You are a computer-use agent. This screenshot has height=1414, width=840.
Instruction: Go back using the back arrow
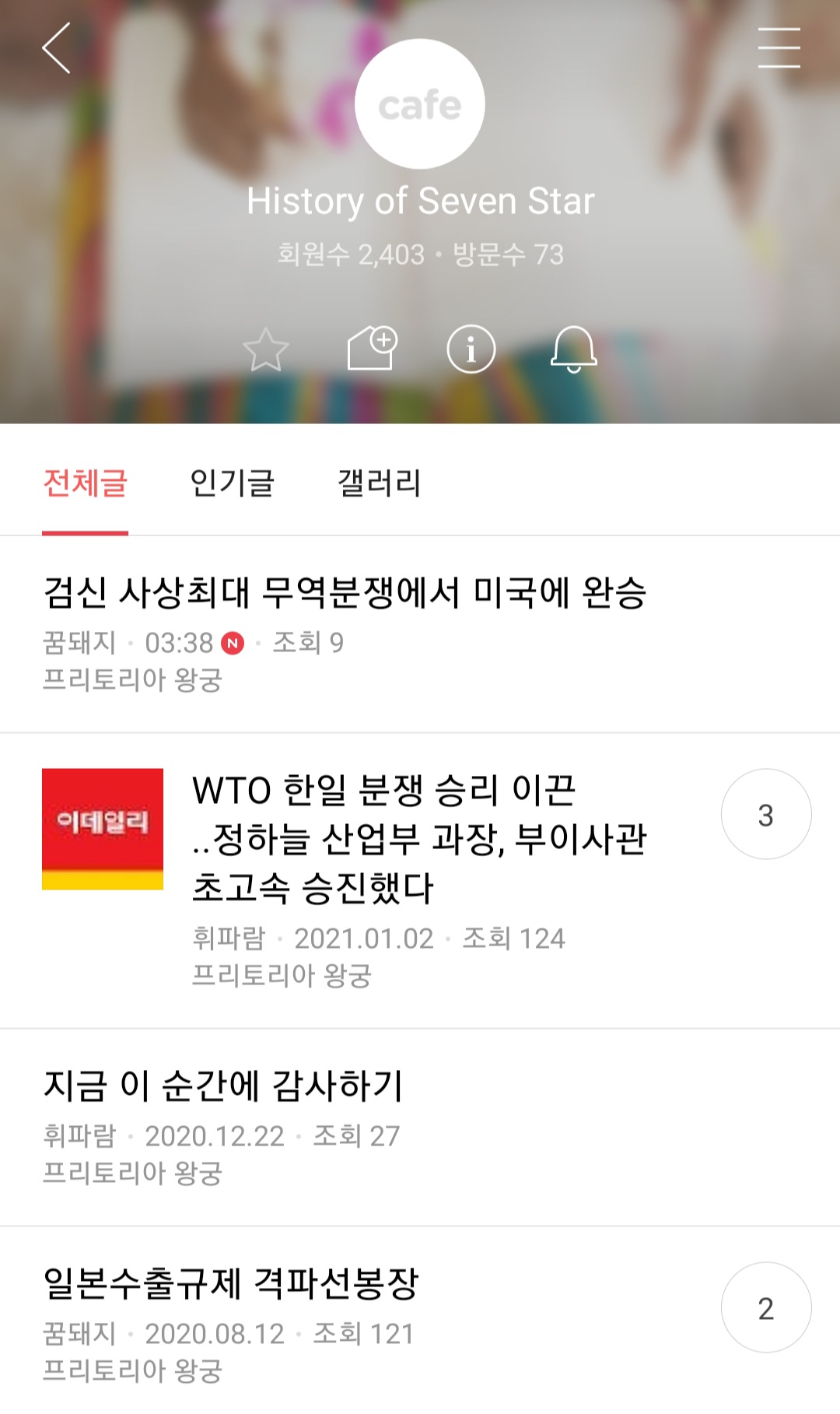[57, 48]
